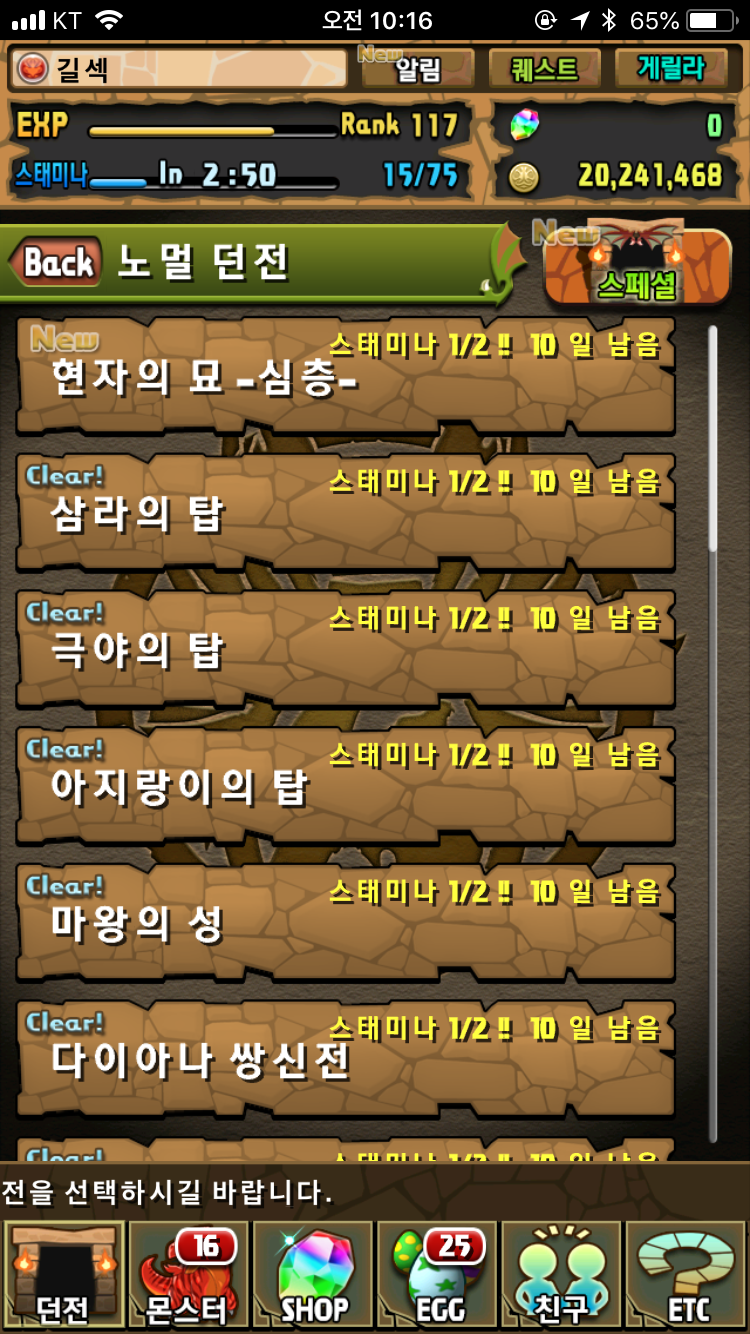Switch to the 스페셜 dungeon list

pyautogui.click(x=637, y=266)
